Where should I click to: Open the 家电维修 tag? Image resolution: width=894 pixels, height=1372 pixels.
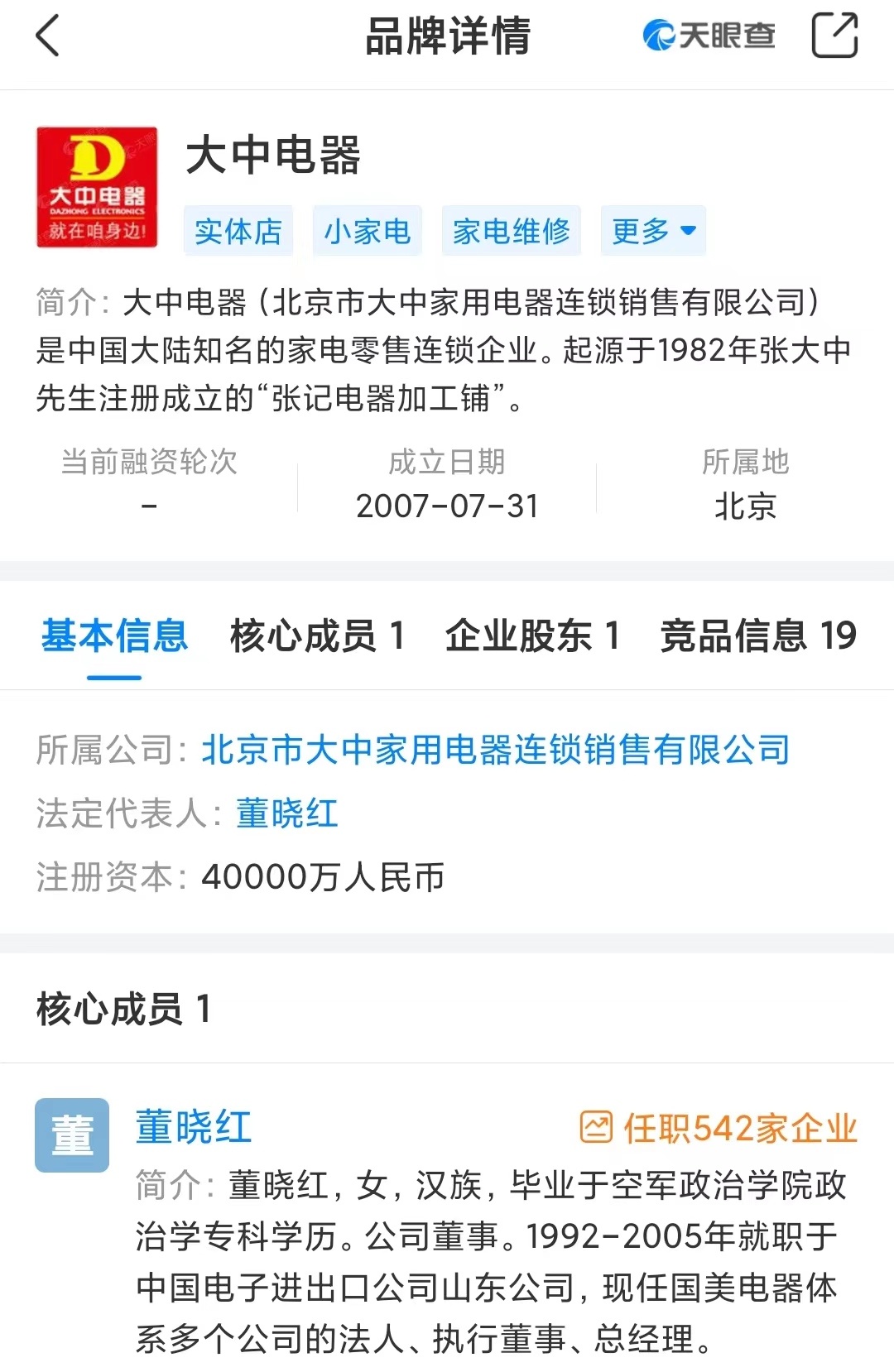click(x=511, y=231)
